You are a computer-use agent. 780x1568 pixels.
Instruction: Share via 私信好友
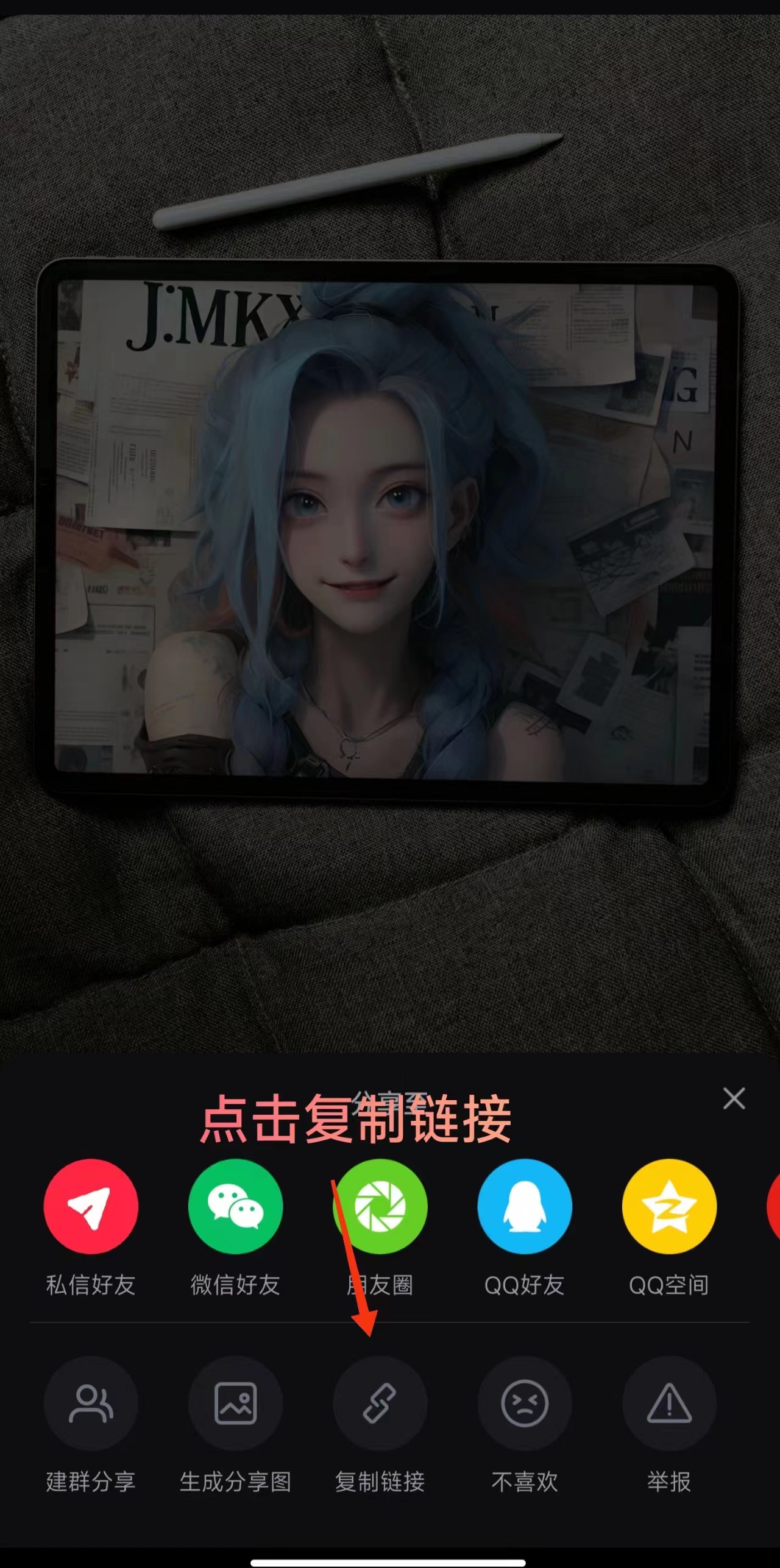[x=91, y=1206]
